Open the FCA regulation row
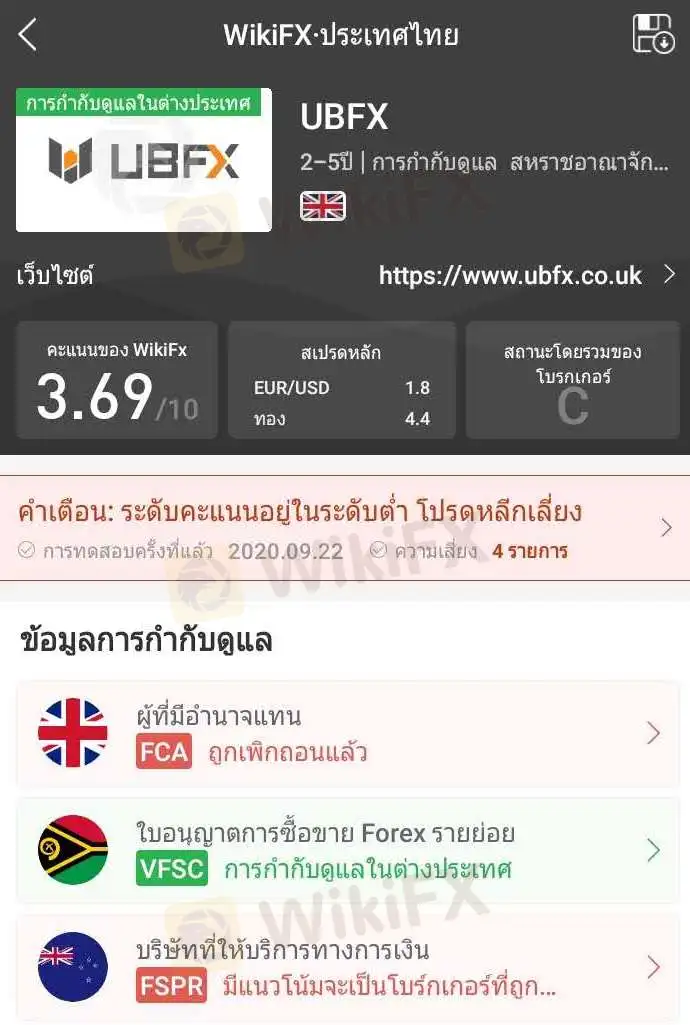690x1025 pixels. coord(347,735)
